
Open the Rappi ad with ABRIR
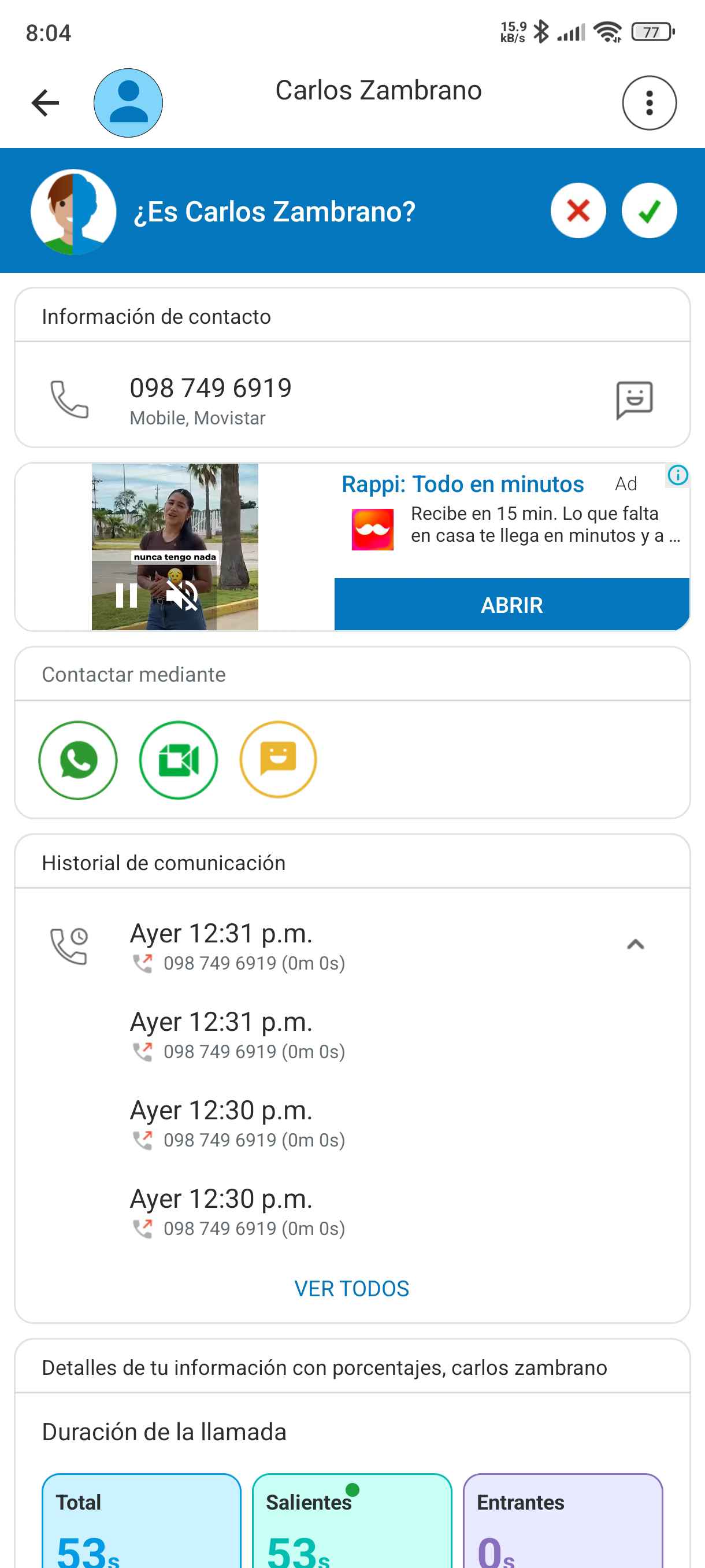click(511, 604)
